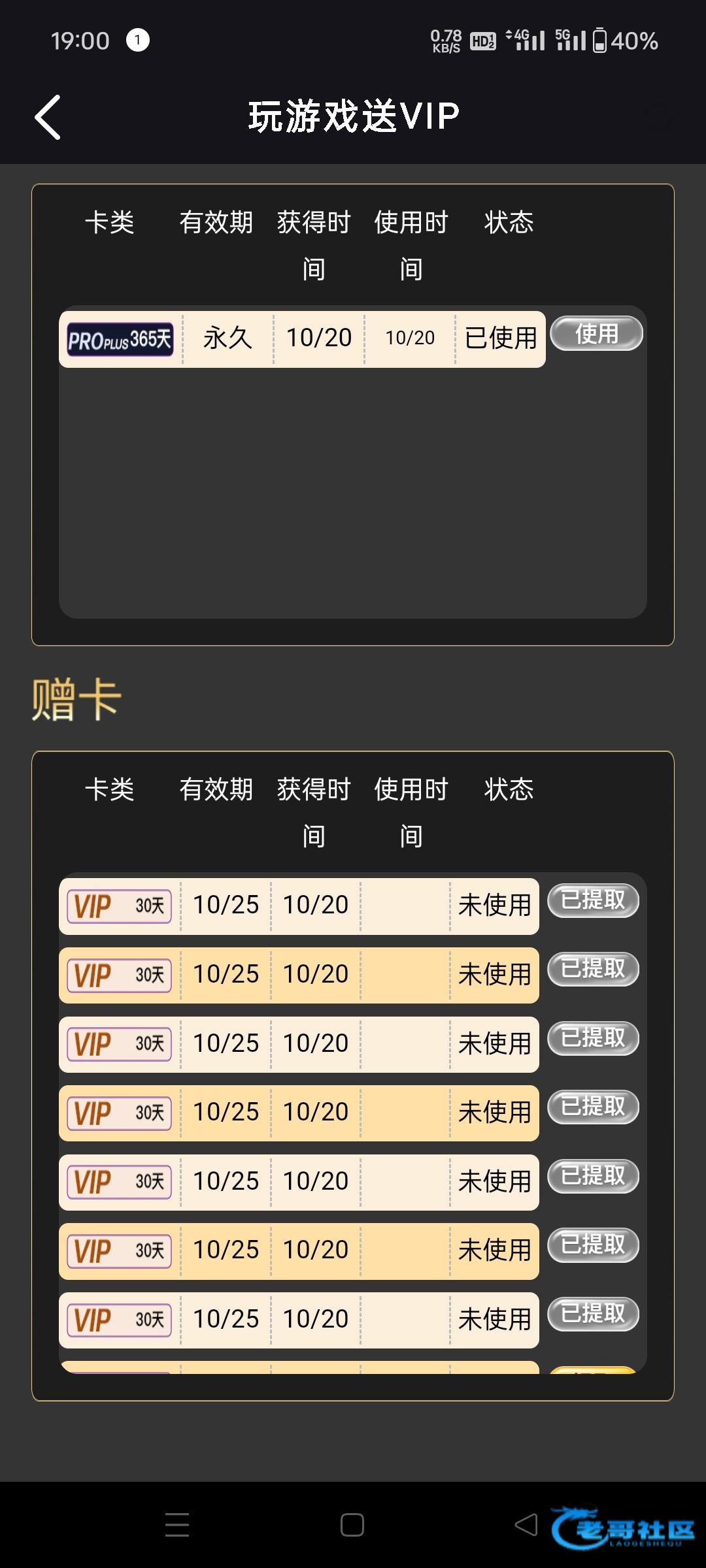Open the system recent apps menu

pos(176,1525)
